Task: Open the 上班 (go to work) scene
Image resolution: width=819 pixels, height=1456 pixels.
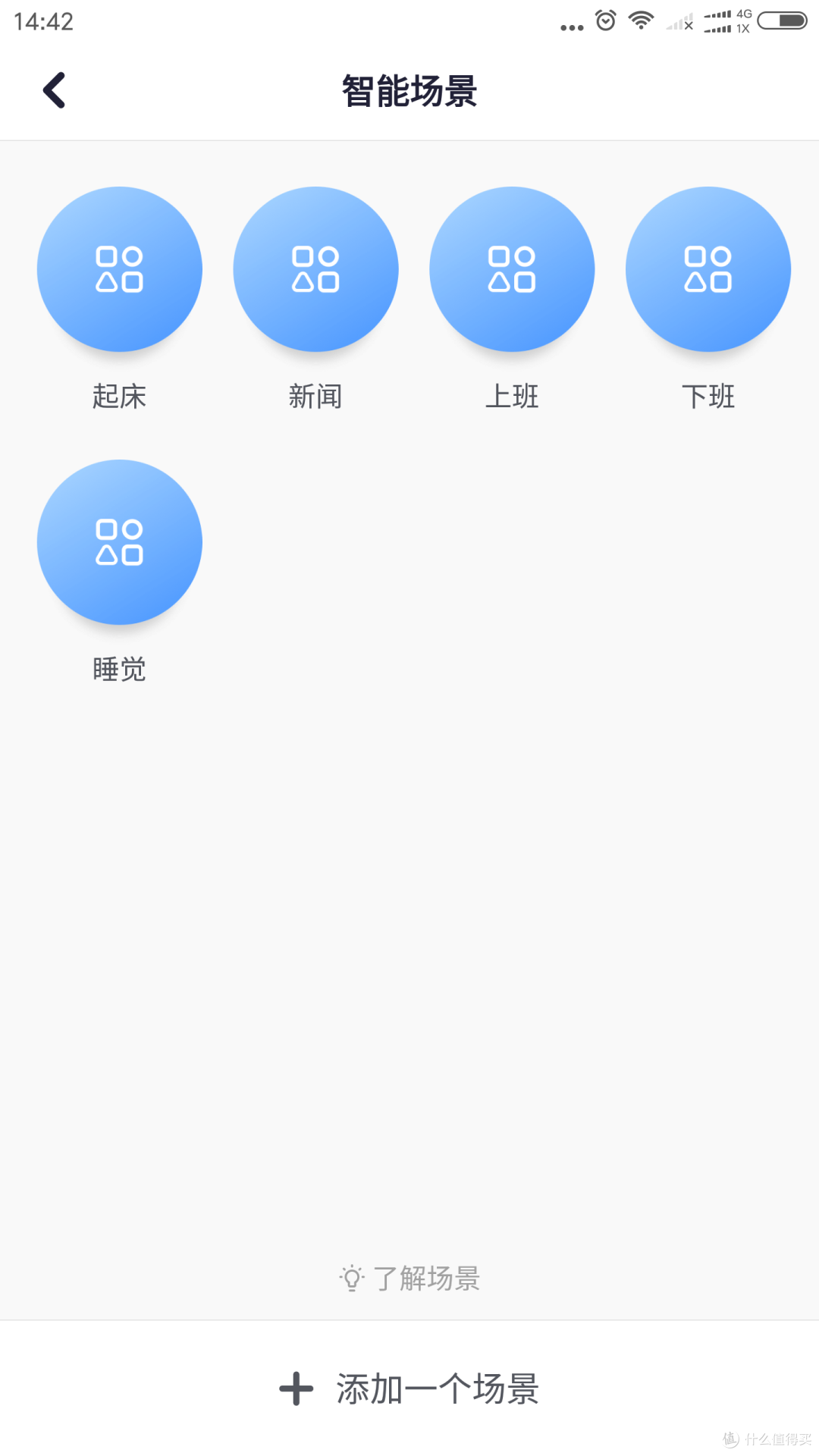Action: [x=512, y=269]
